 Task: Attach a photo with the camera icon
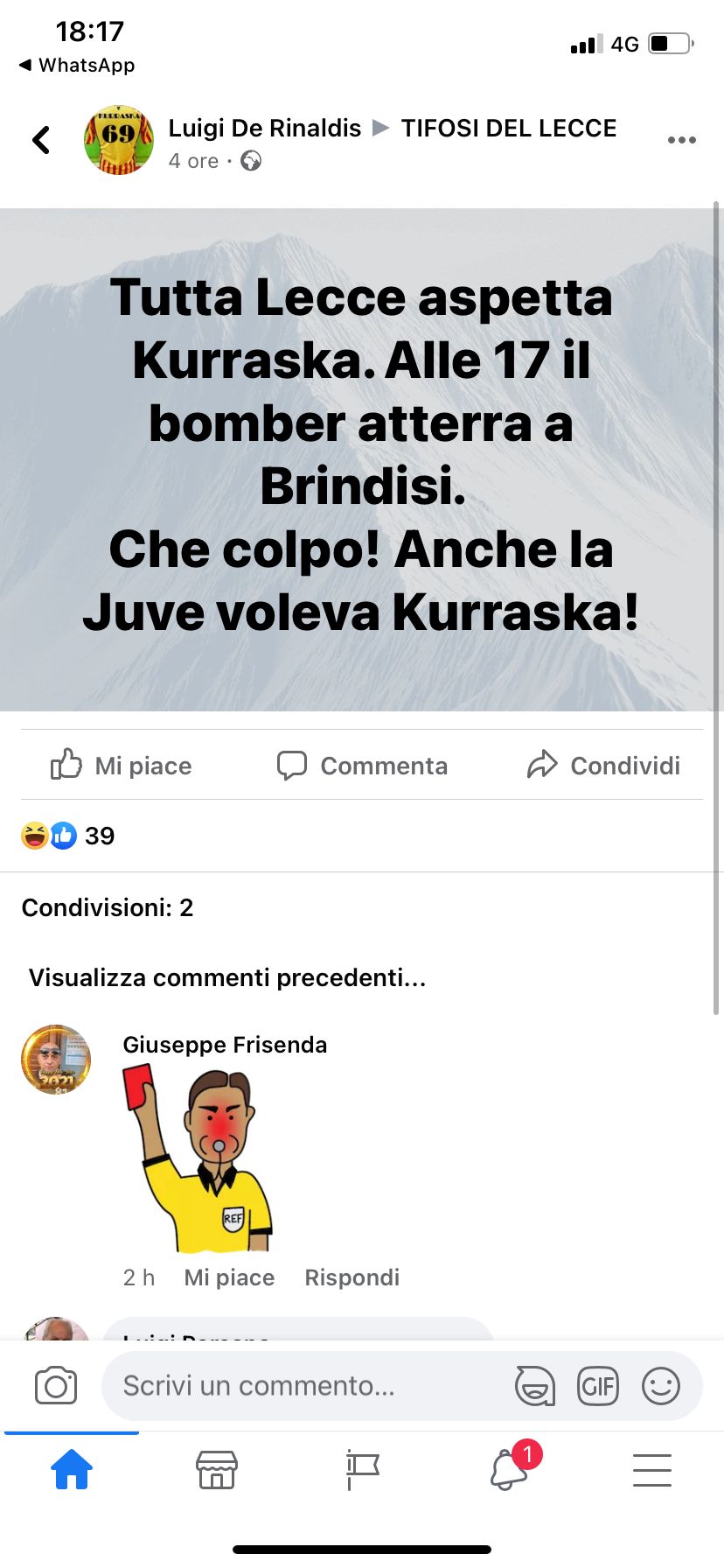coord(56,1386)
